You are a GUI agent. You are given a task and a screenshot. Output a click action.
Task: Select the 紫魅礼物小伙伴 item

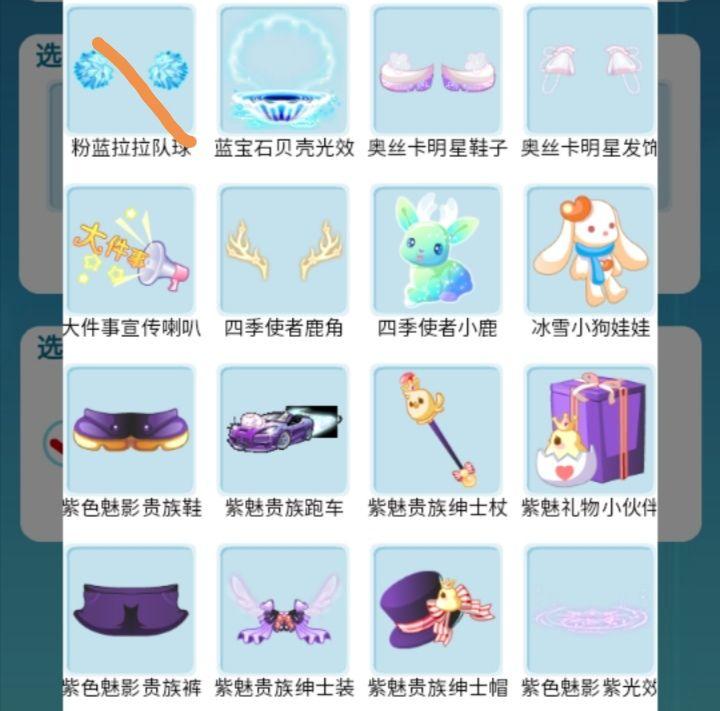coord(590,430)
